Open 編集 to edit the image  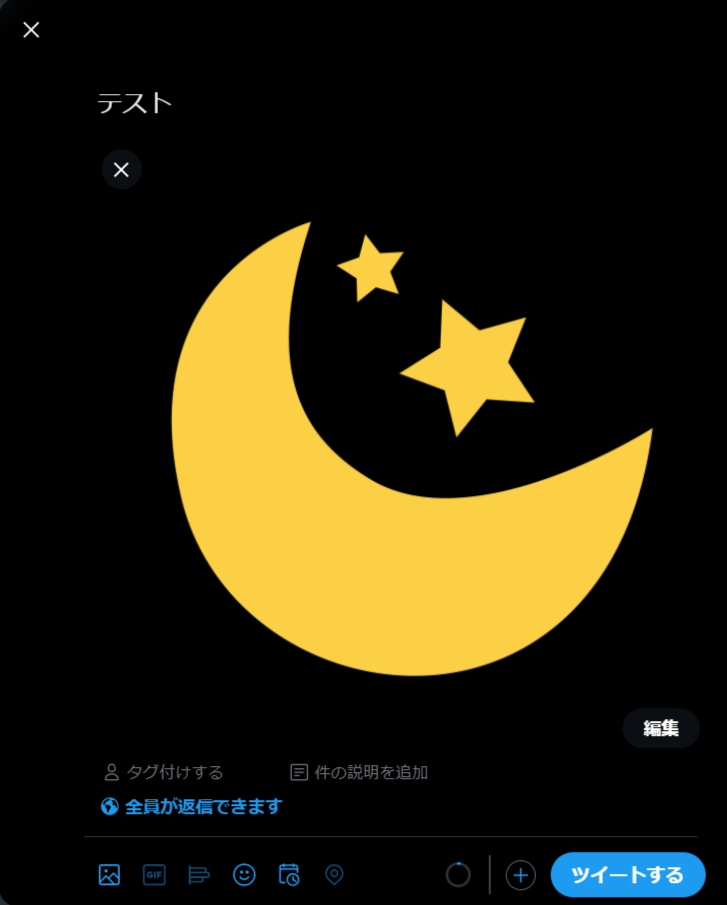[660, 728]
